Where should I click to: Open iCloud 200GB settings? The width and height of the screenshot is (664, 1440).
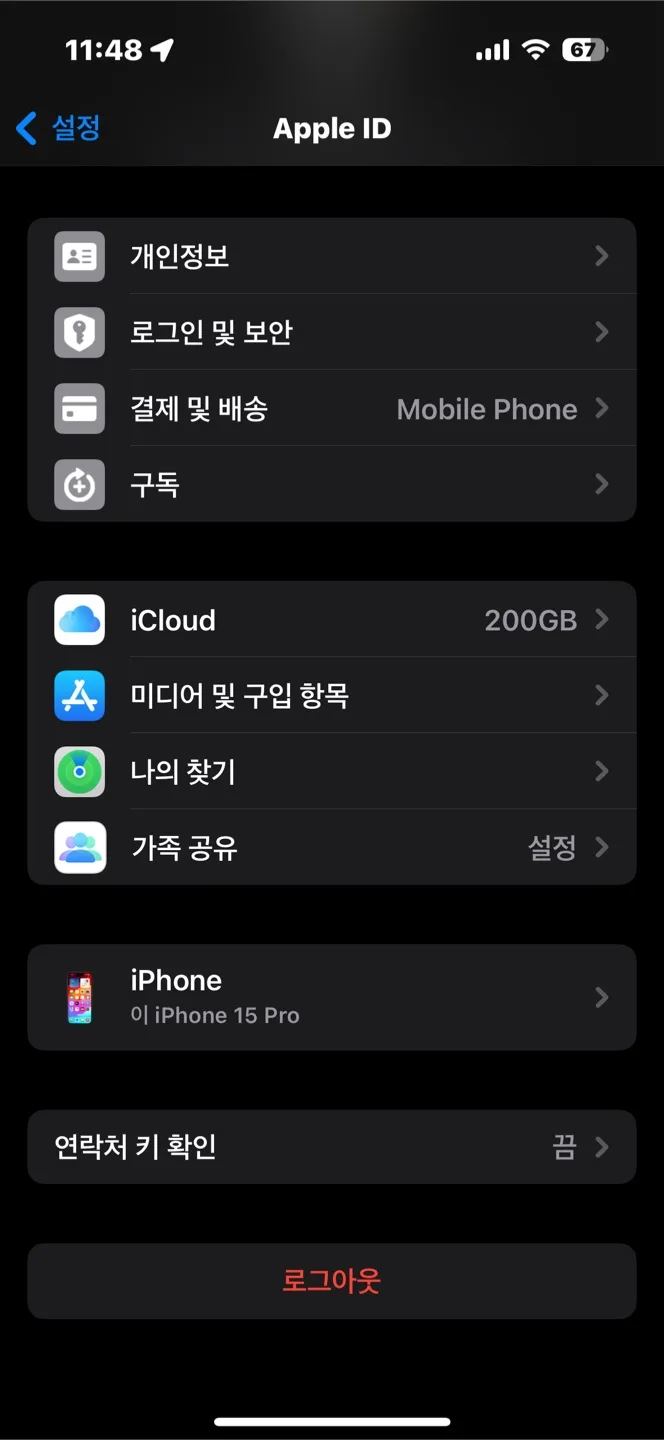coord(331,620)
